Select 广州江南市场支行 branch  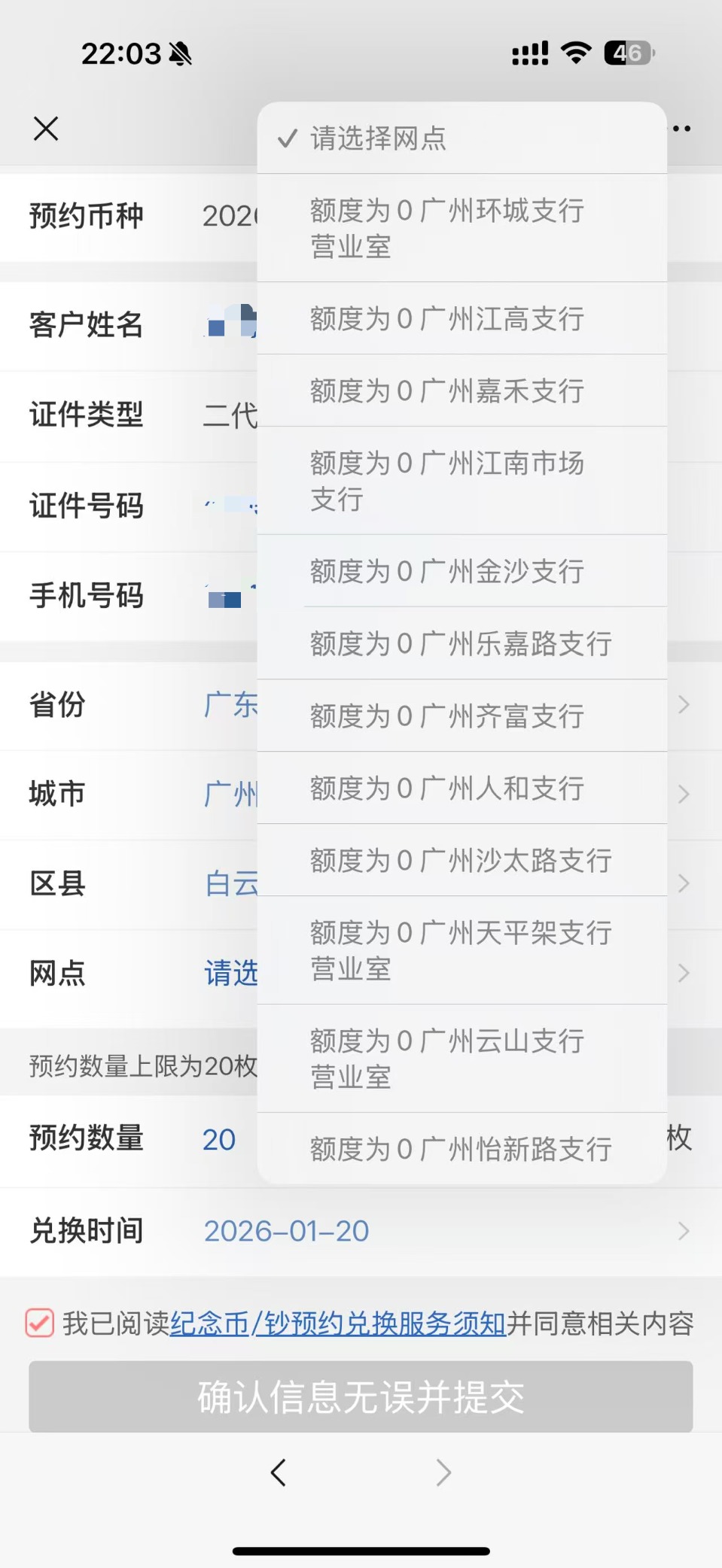coord(461,481)
